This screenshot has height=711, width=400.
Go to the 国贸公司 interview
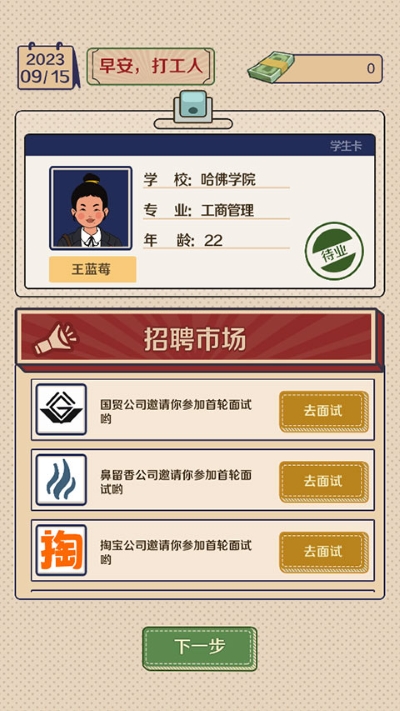(x=324, y=411)
